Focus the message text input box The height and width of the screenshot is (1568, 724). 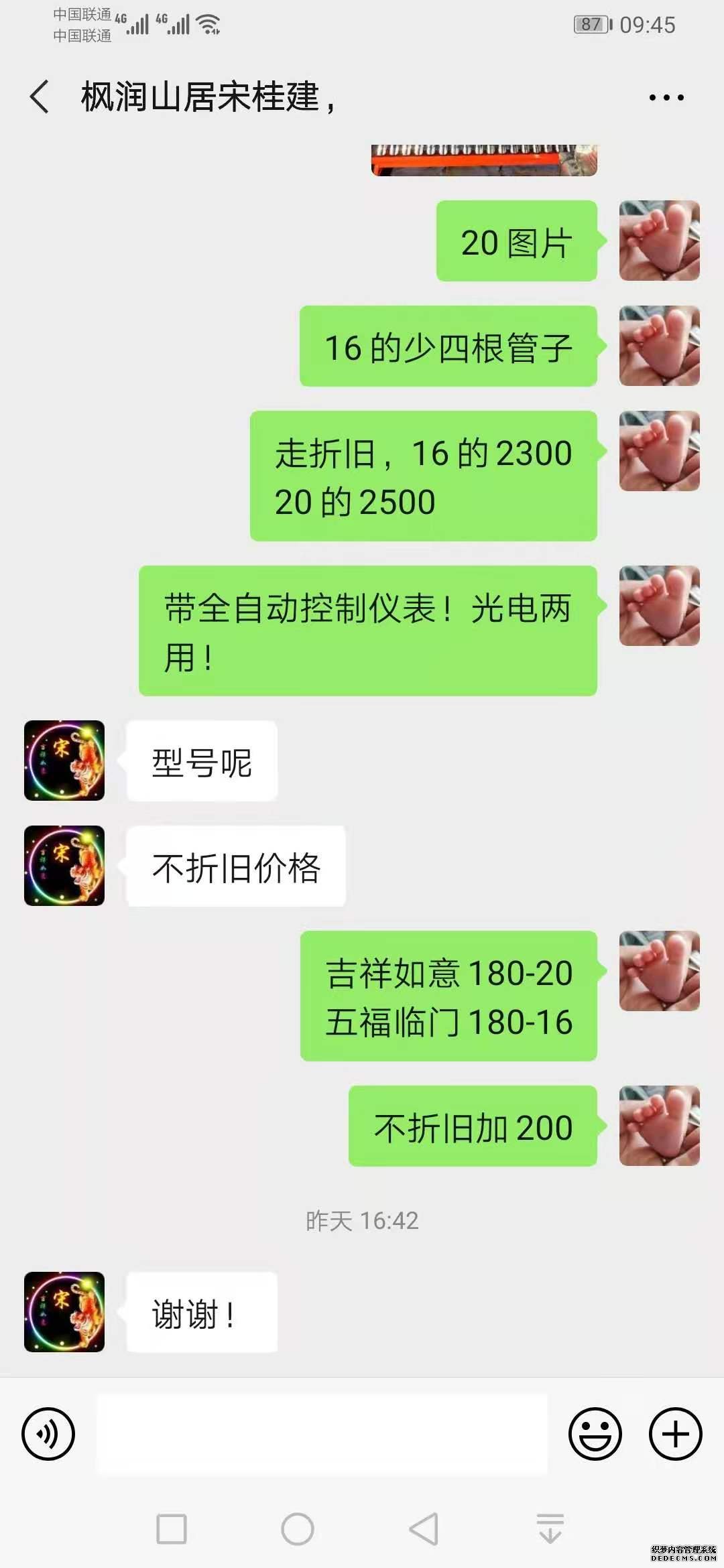[322, 1434]
